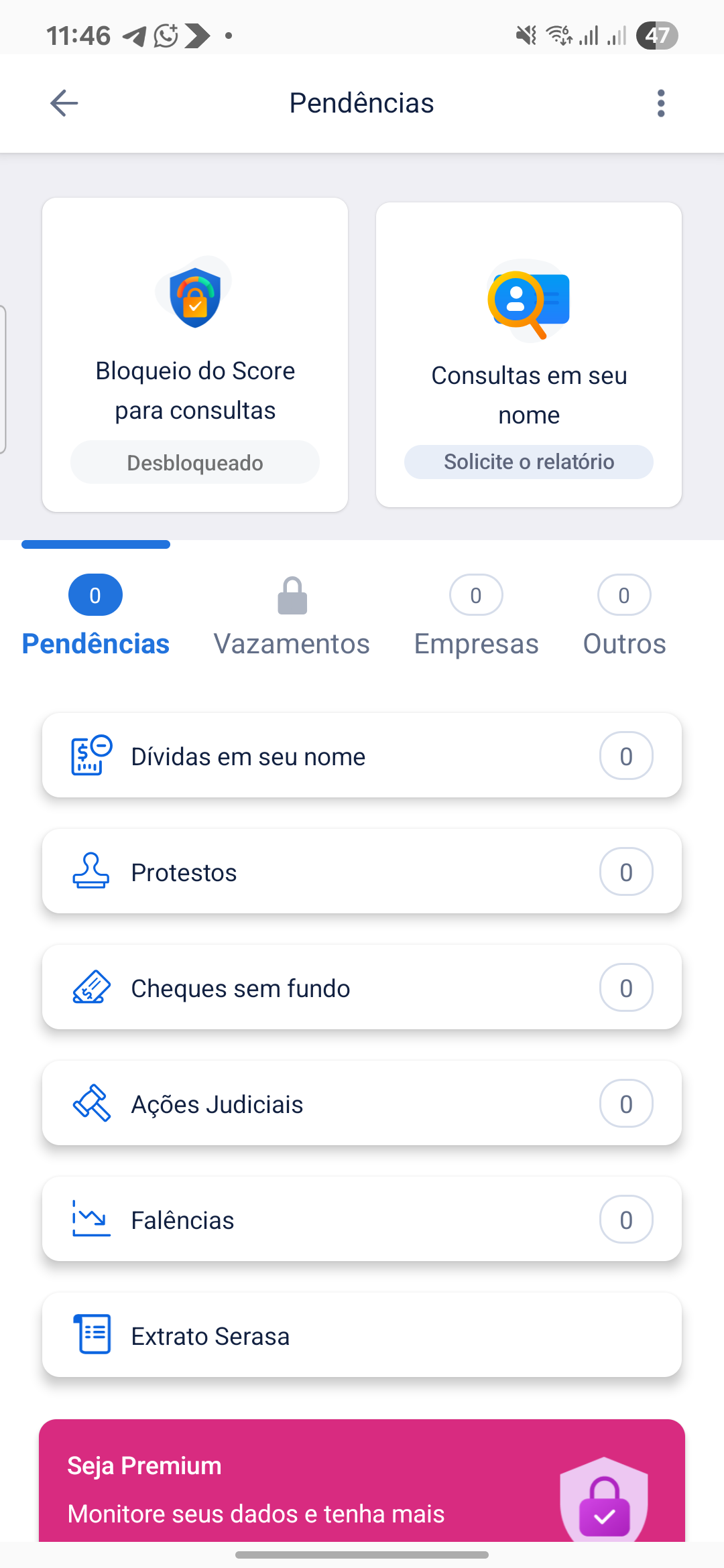This screenshot has width=724, height=1568.
Task: Open Dívidas em seu nome
Action: pyautogui.click(x=362, y=756)
